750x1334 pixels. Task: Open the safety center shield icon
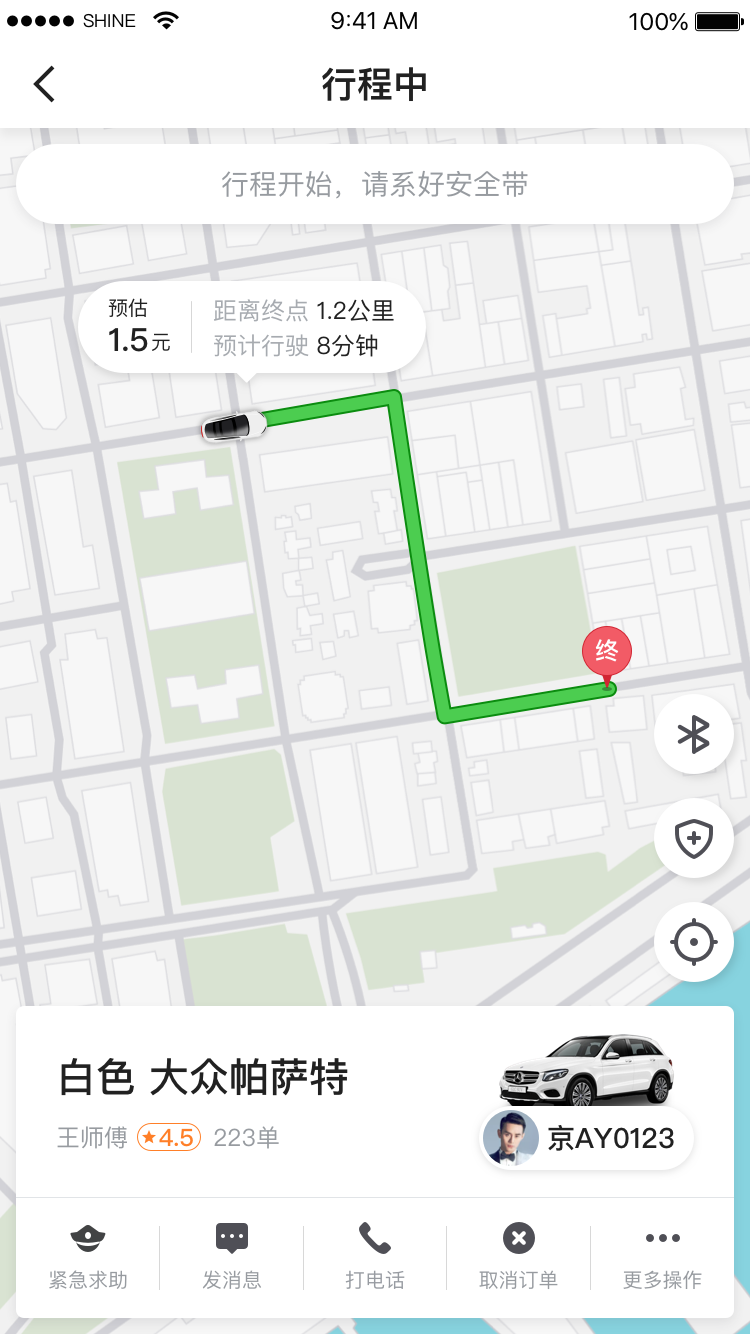pos(694,838)
